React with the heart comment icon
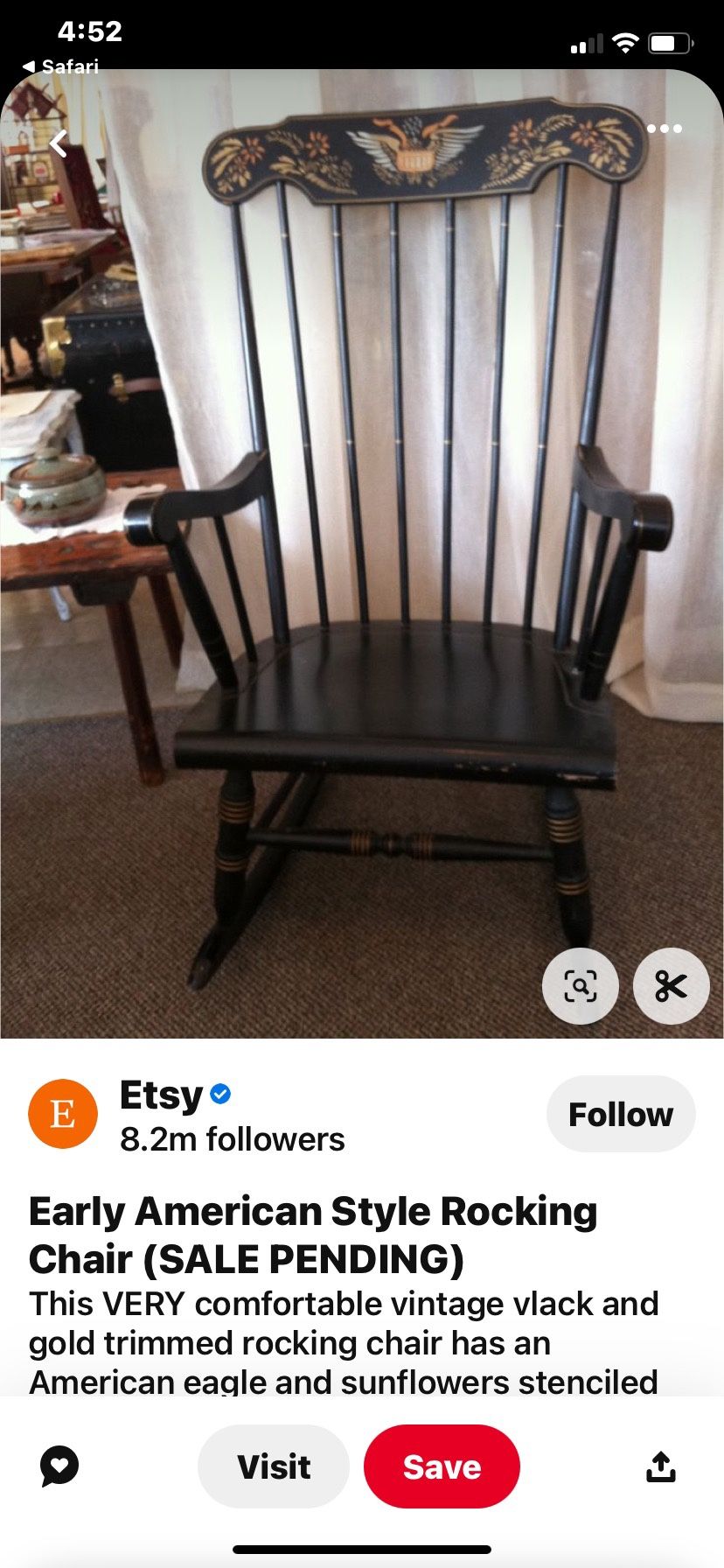Screen dimensions: 724x1568 point(59,1466)
